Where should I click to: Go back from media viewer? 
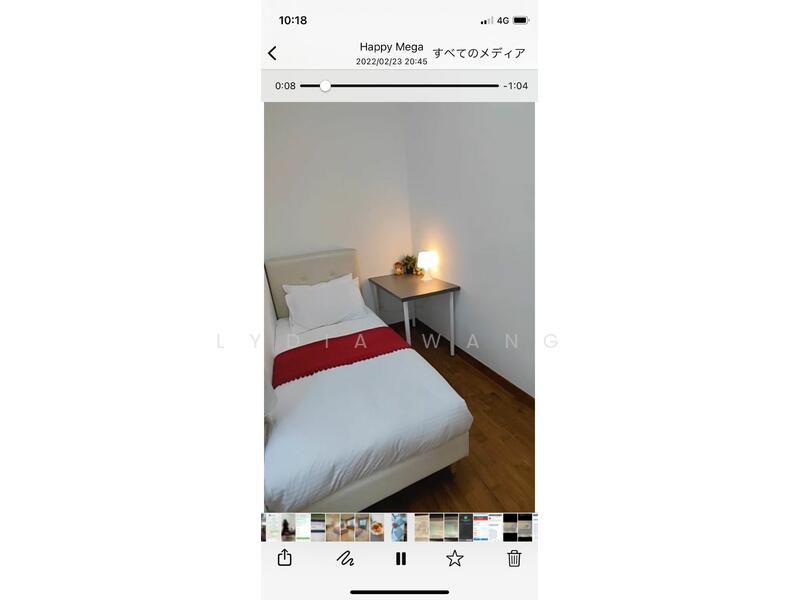click(x=272, y=53)
